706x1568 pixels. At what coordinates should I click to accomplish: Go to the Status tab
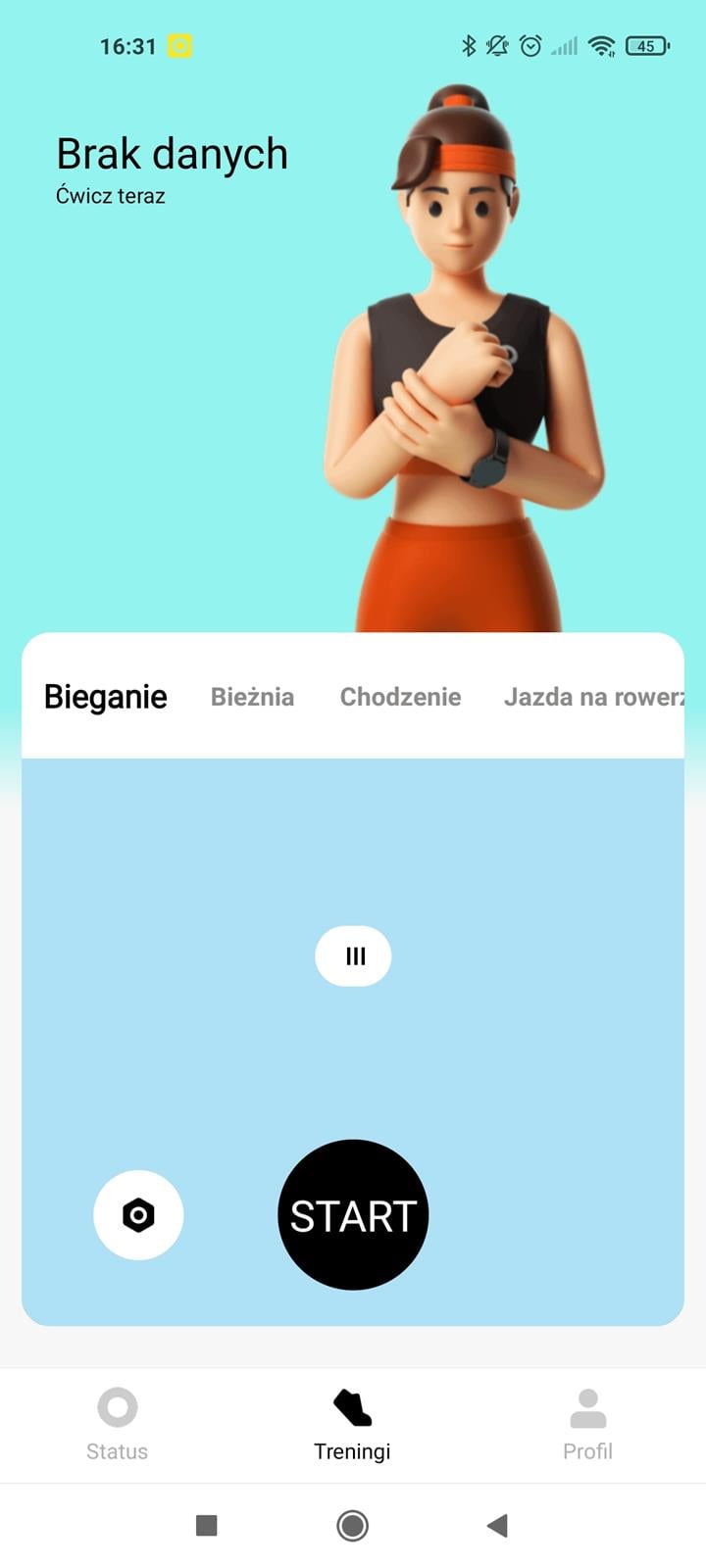click(x=117, y=1425)
